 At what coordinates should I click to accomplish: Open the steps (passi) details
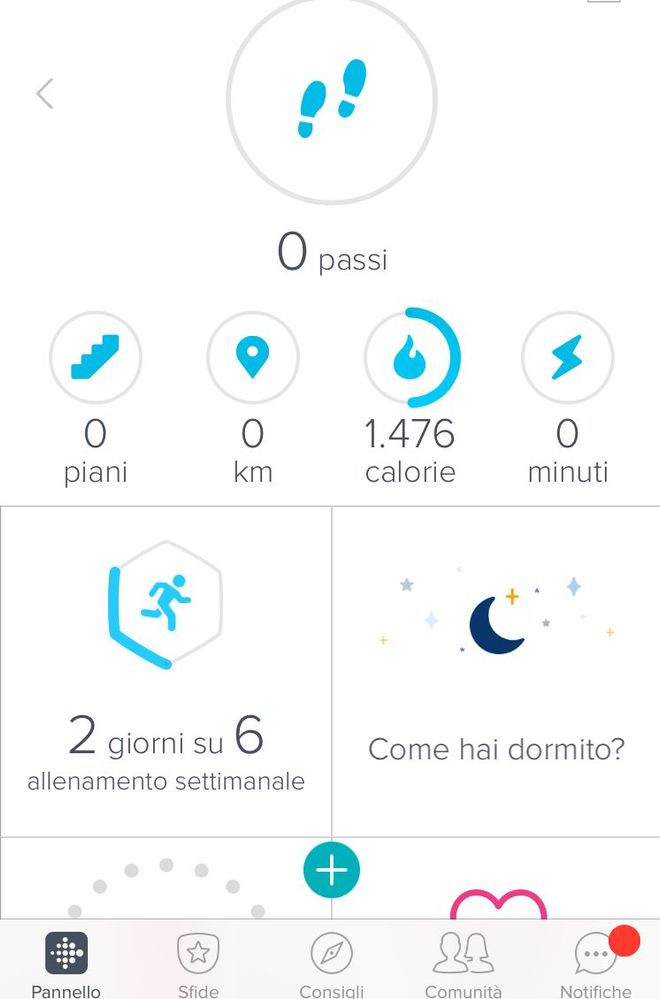coord(331,101)
